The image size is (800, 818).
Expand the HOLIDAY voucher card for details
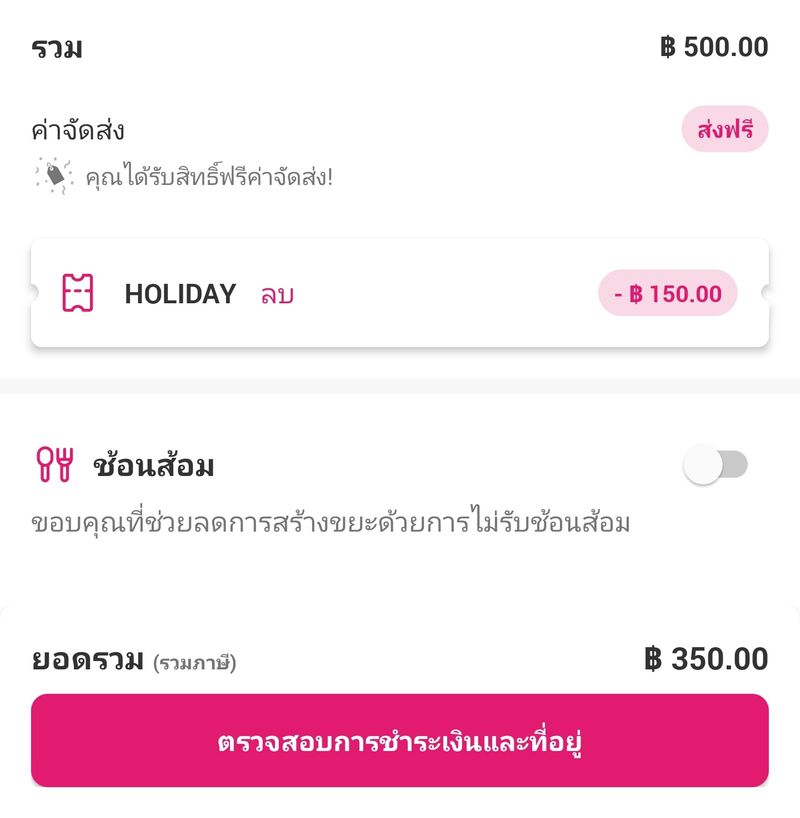(x=400, y=293)
